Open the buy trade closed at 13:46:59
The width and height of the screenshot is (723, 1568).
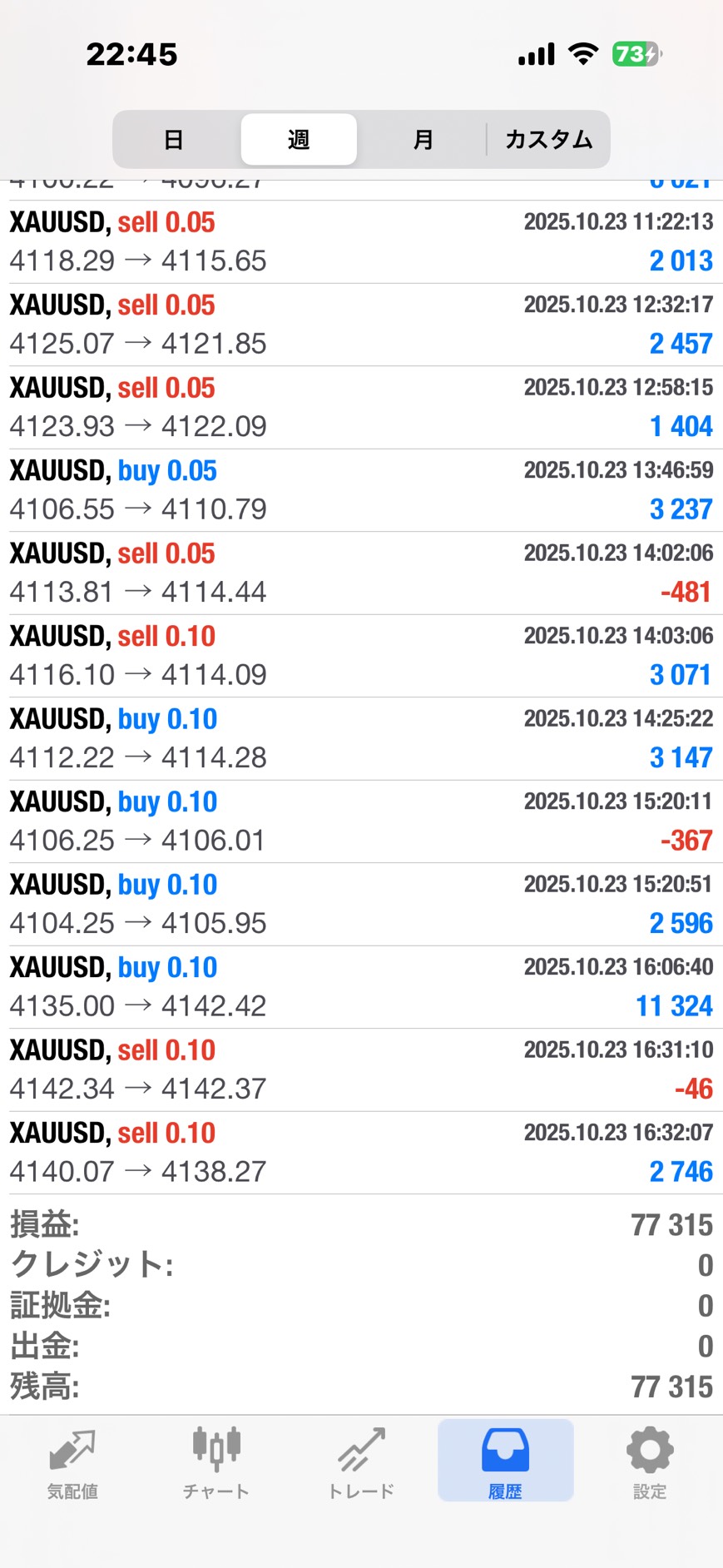[x=361, y=490]
